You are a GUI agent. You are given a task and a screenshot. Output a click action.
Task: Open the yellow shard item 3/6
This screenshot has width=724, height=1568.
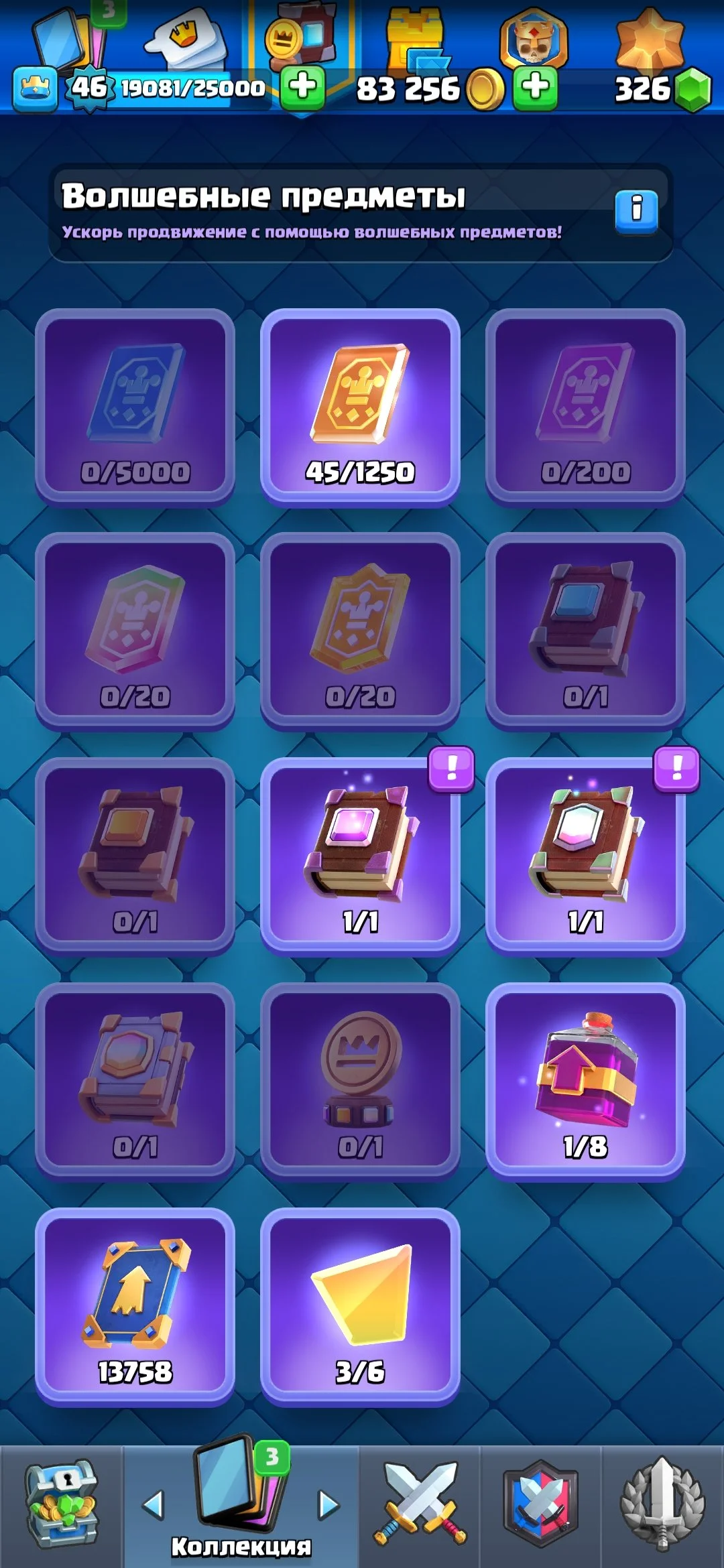[x=360, y=1307]
